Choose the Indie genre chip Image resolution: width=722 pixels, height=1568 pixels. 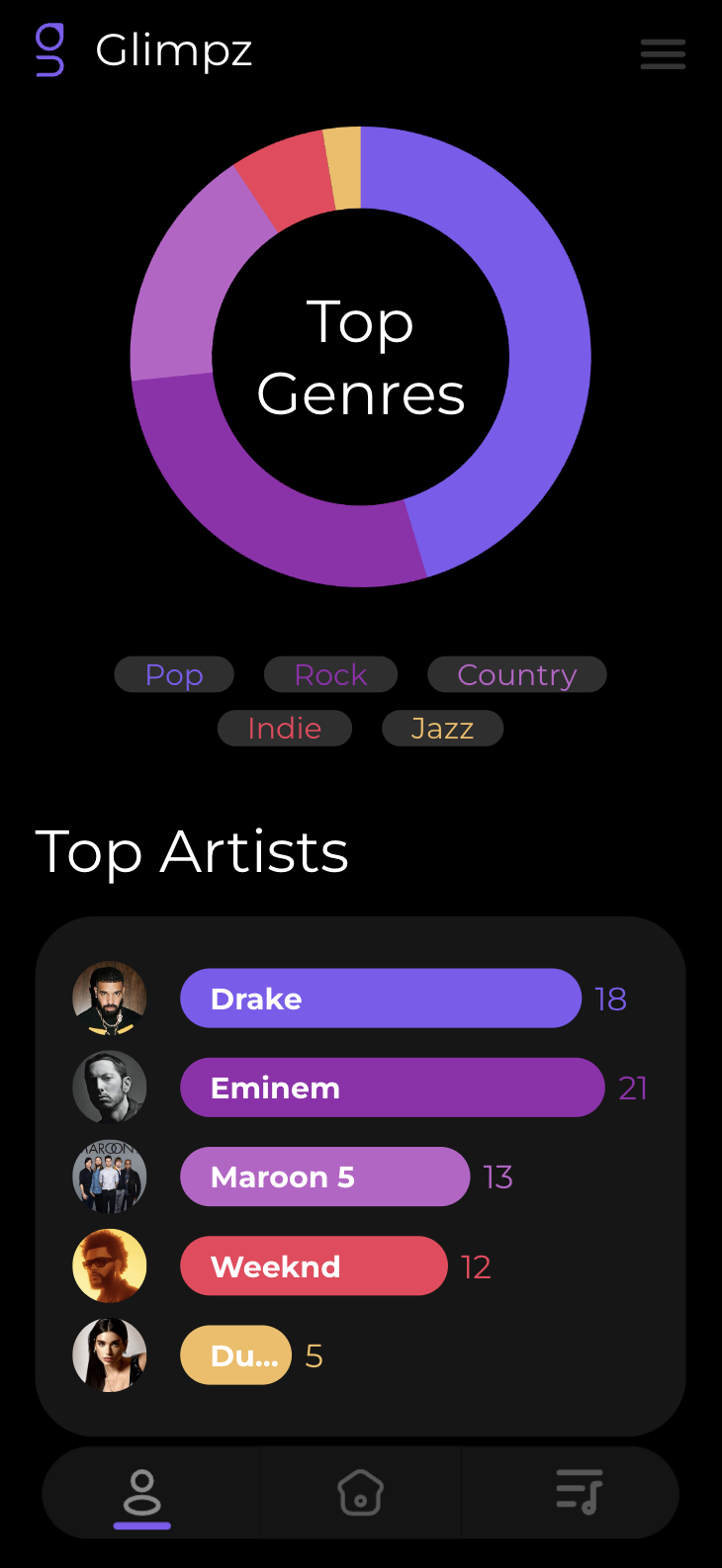point(285,728)
